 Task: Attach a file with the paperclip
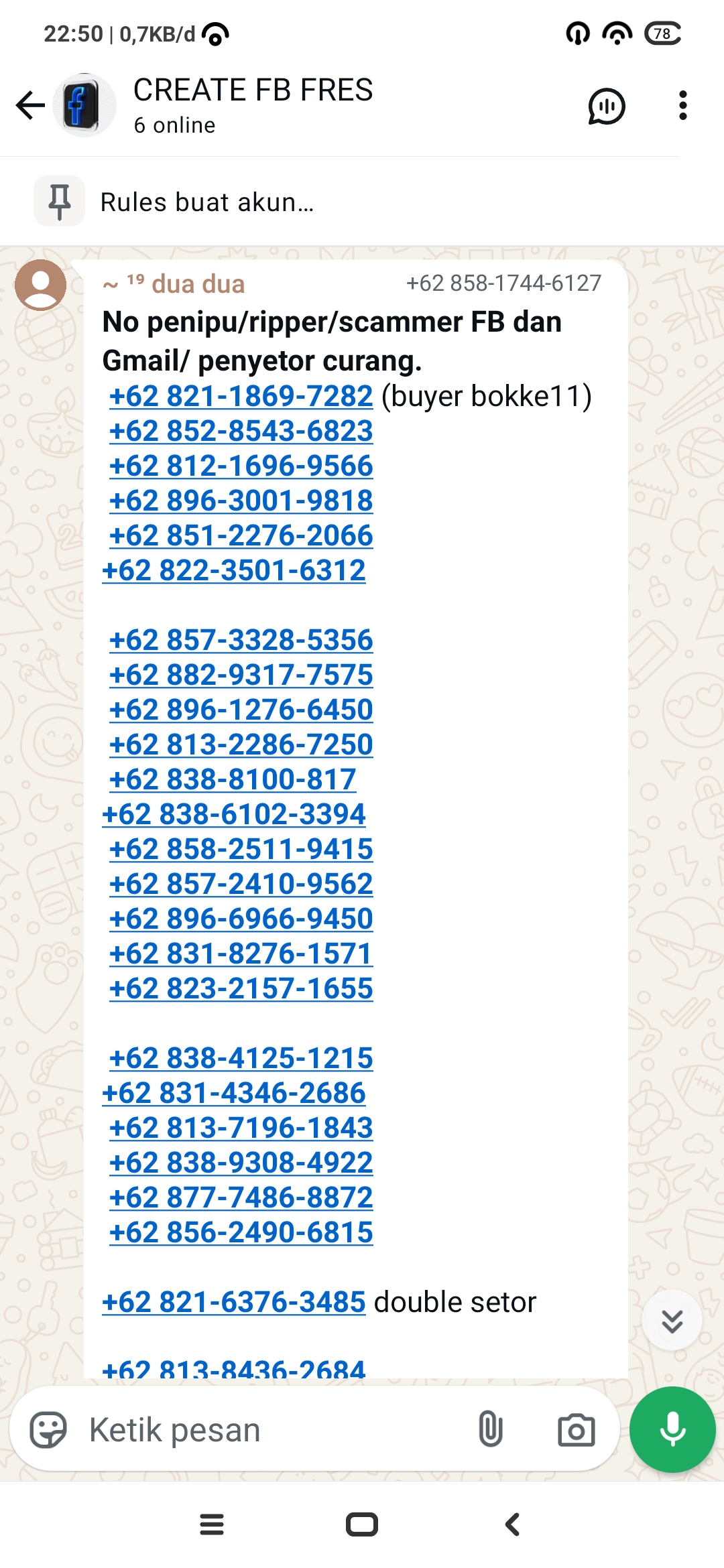click(x=491, y=1429)
